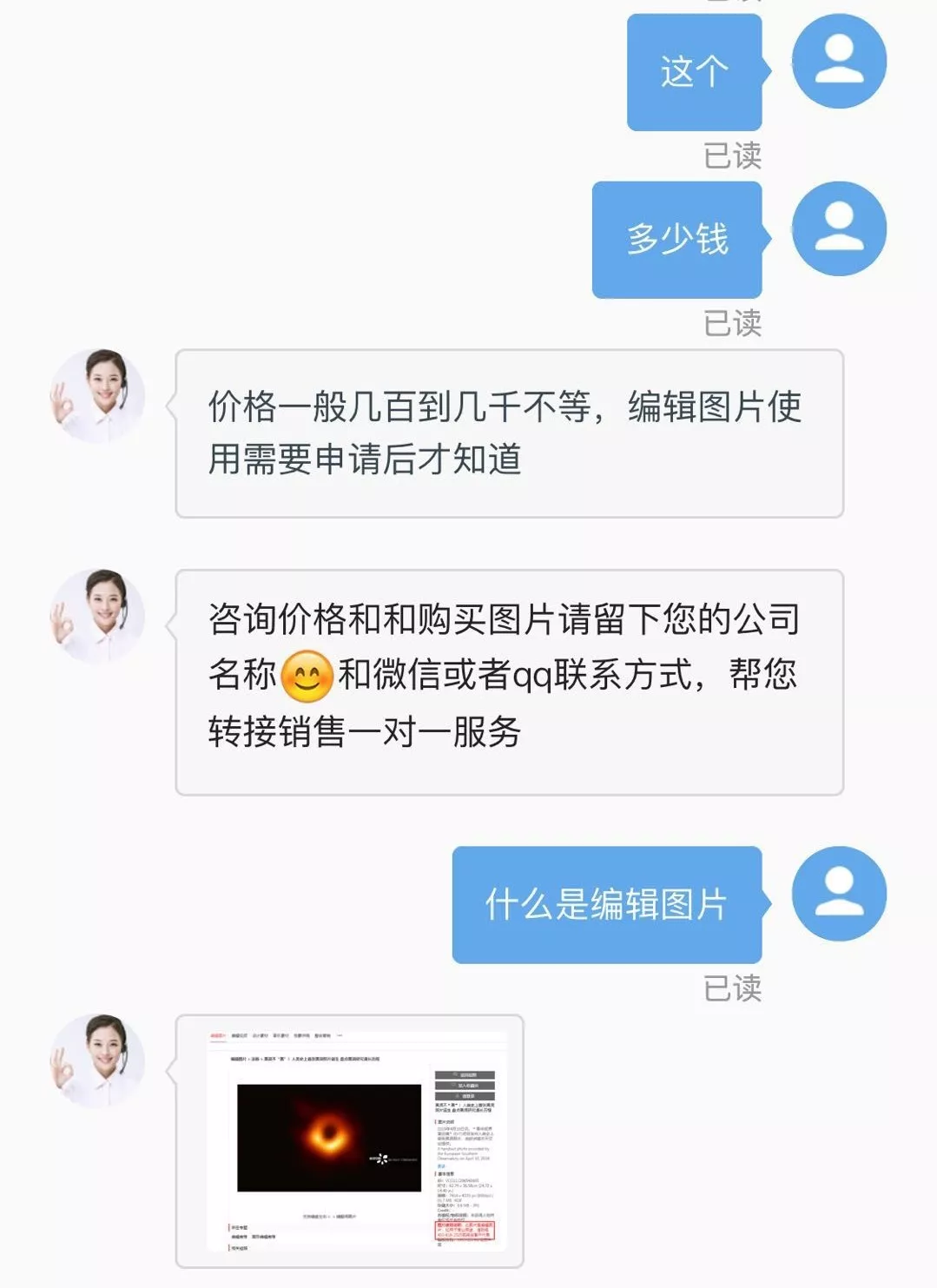The height and width of the screenshot is (1288, 937).
Task: Tap the user avatar next to 多少钱
Action: click(x=839, y=228)
